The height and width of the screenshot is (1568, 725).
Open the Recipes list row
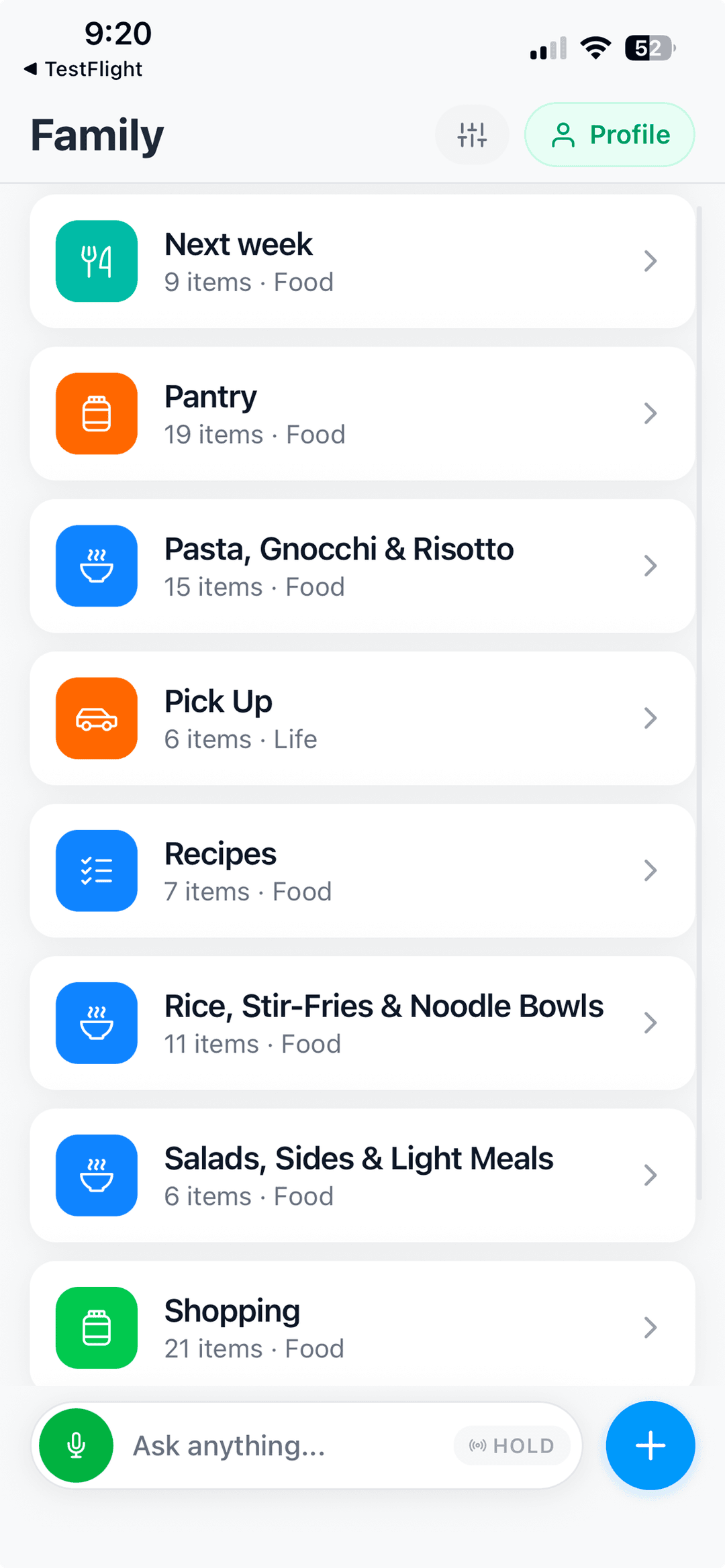point(362,870)
